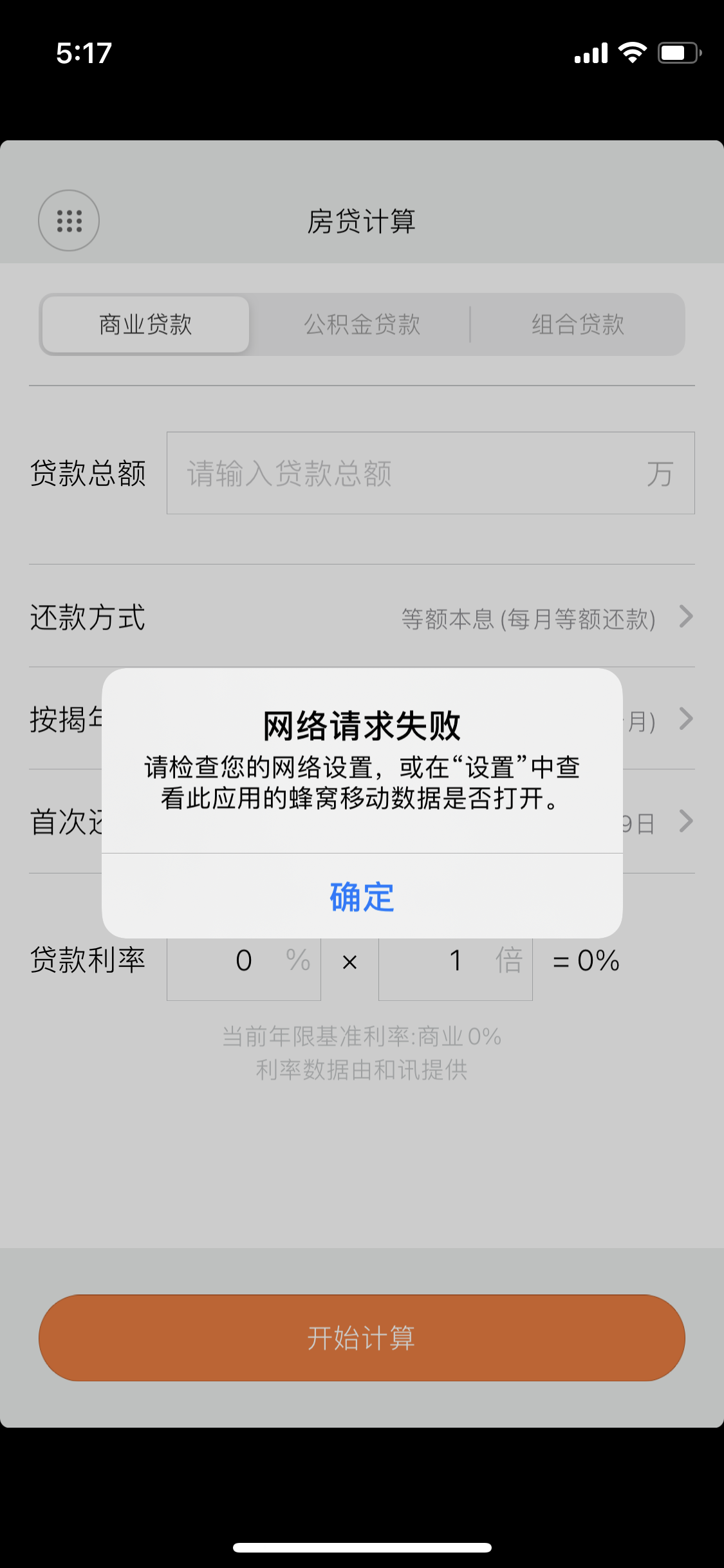Screen dimensions: 724x1568
Task: Tap 确定 to dismiss the network error dialog
Action: tap(362, 897)
